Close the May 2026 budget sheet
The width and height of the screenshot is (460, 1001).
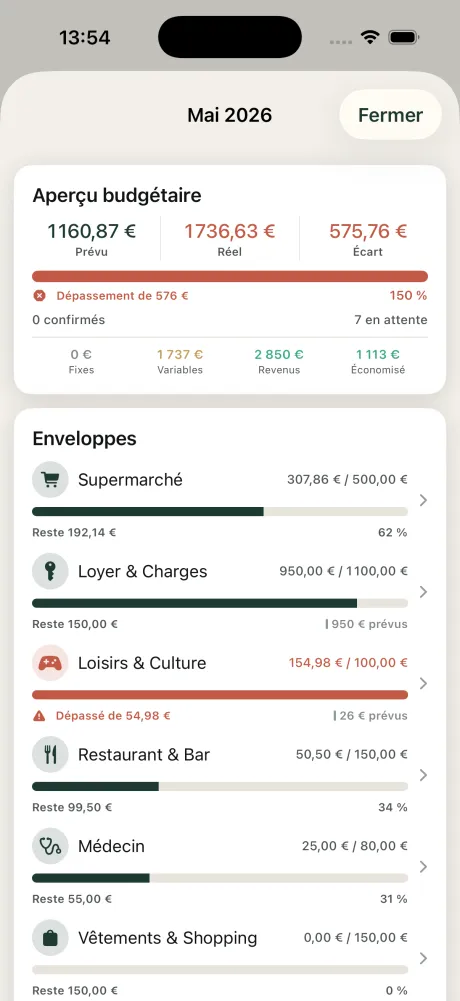click(390, 115)
